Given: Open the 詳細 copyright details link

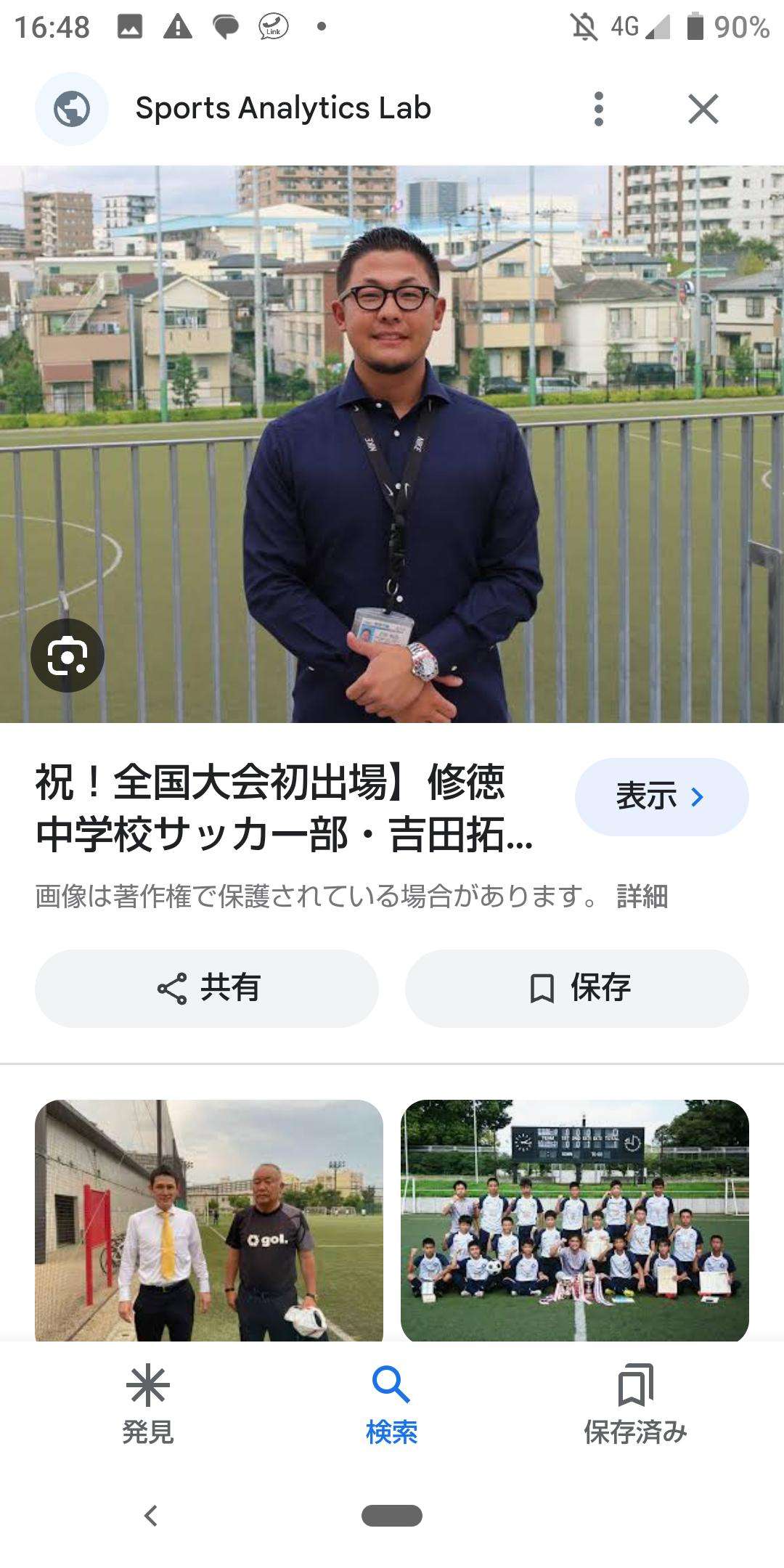Looking at the screenshot, I should (x=642, y=897).
